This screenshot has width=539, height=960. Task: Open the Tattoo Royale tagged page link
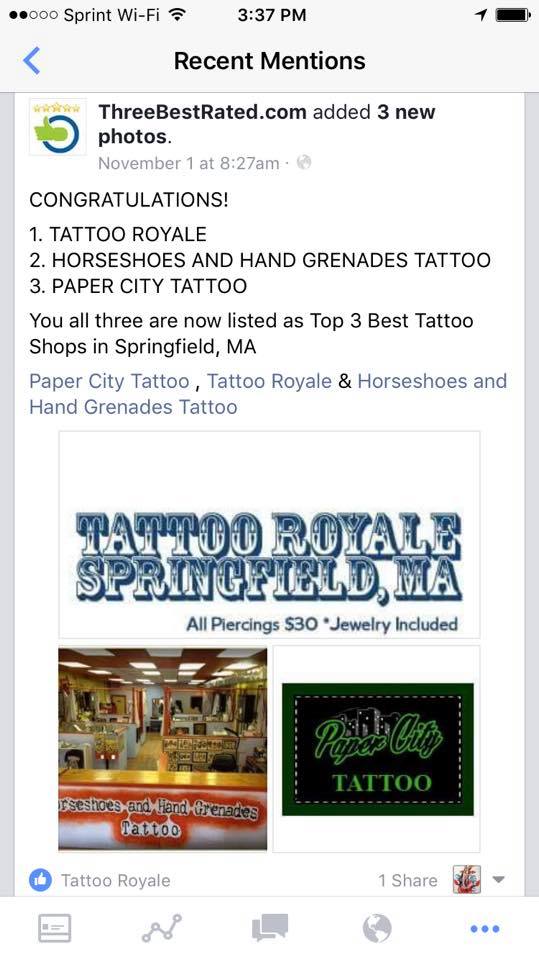269,381
